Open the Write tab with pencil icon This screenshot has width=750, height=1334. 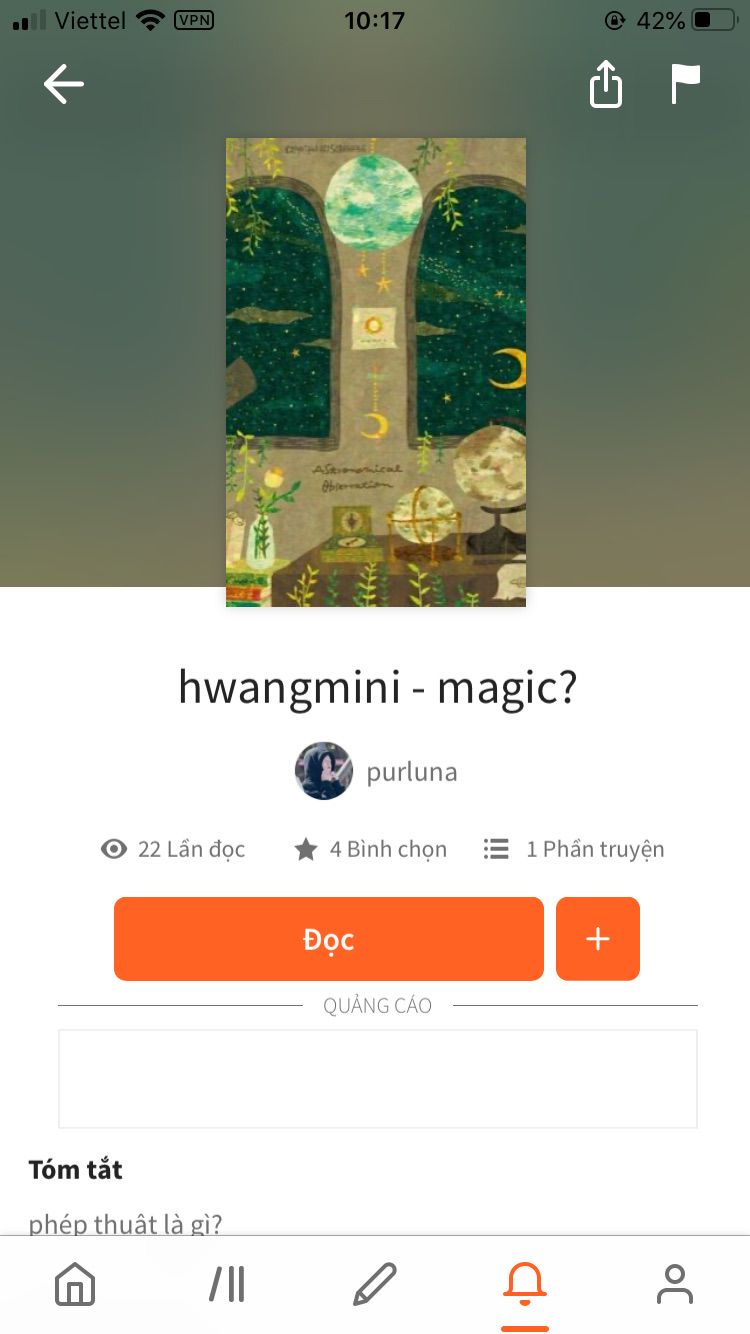[x=375, y=1284]
